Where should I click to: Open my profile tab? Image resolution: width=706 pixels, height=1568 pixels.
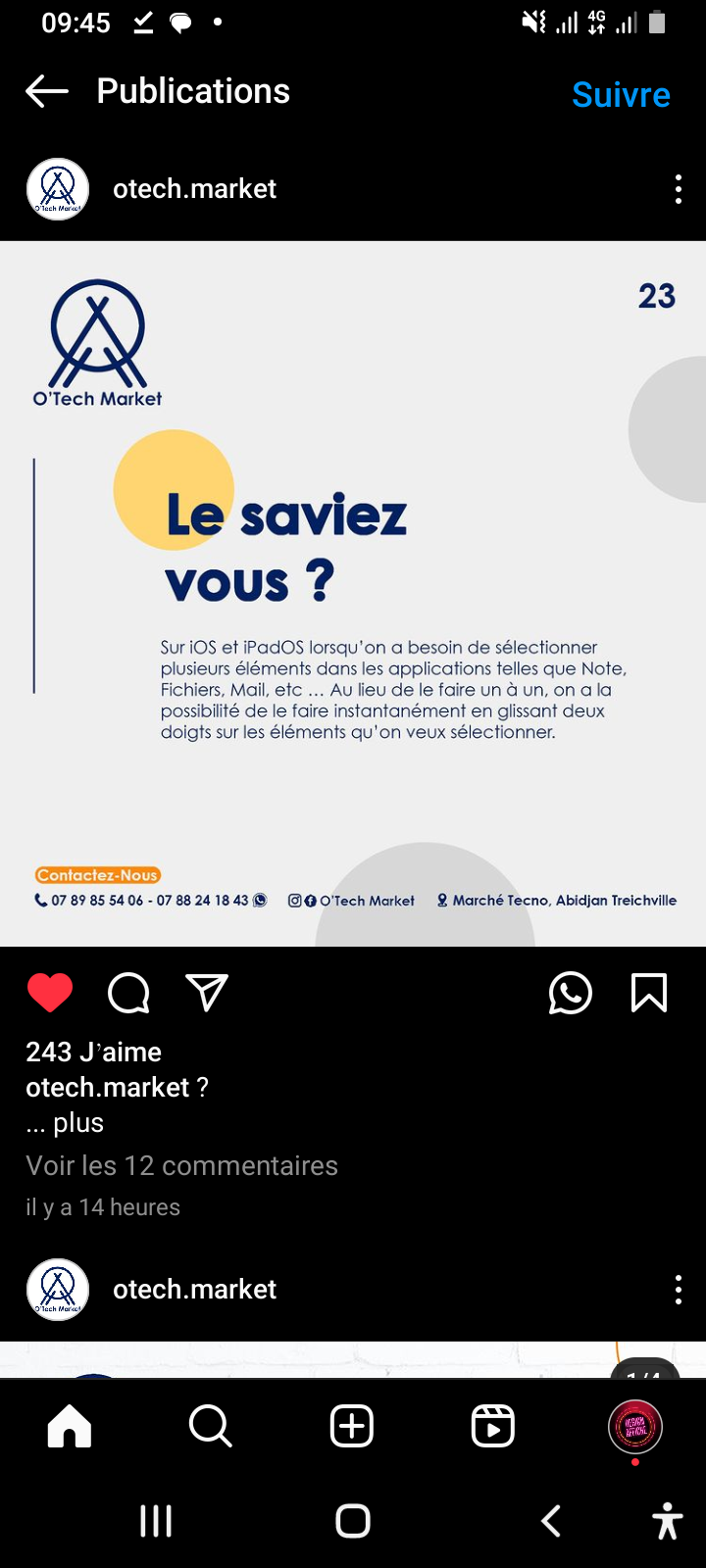(x=635, y=1426)
